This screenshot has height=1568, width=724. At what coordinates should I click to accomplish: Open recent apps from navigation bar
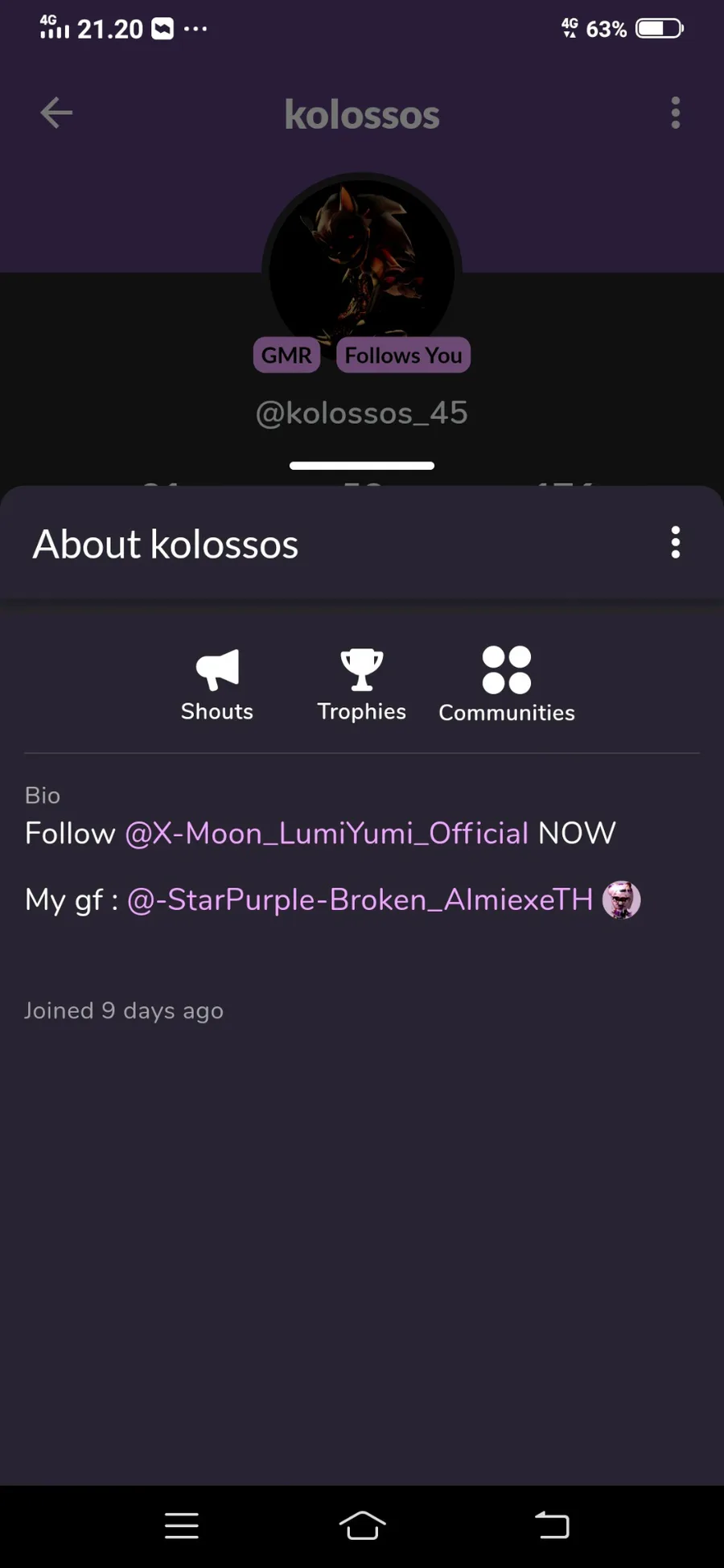[x=182, y=1525]
